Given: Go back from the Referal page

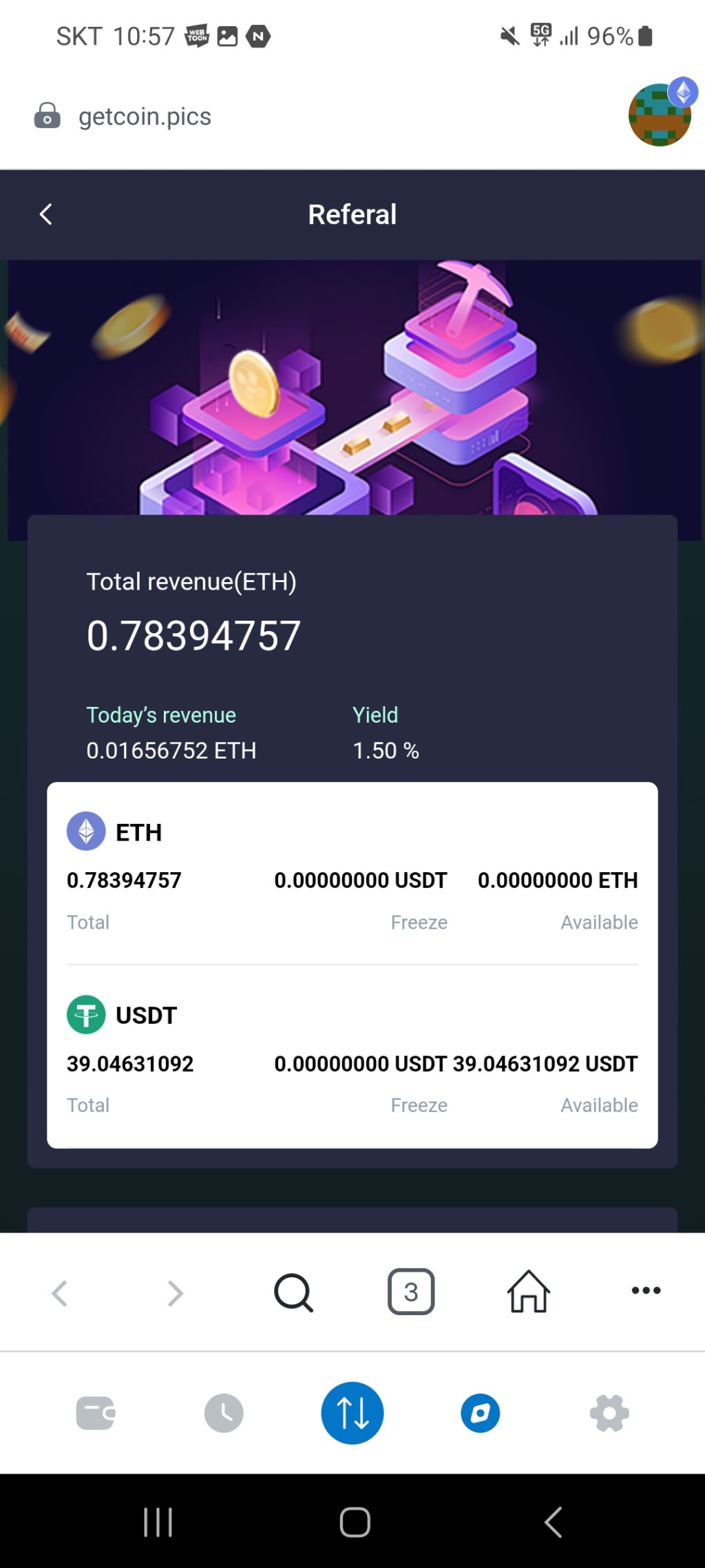Looking at the screenshot, I should [x=46, y=214].
